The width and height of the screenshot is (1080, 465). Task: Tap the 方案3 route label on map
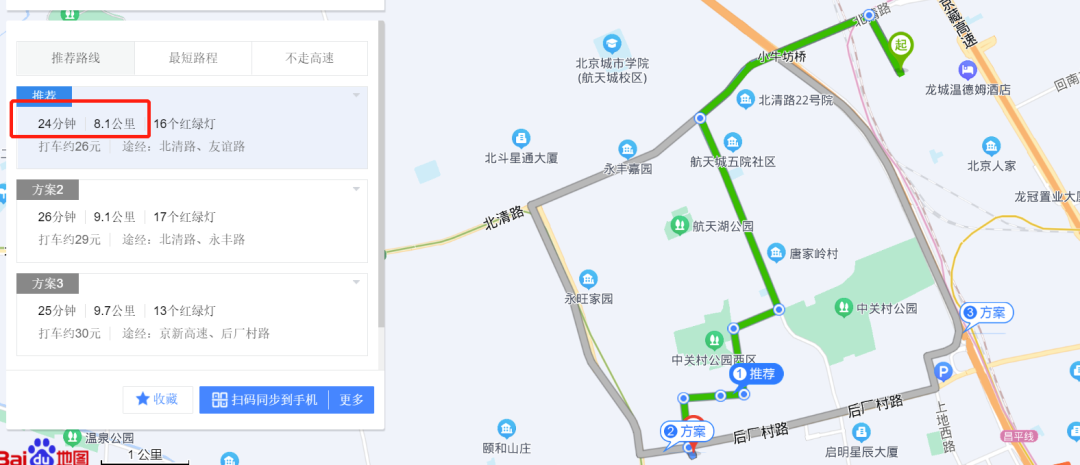tap(986, 313)
